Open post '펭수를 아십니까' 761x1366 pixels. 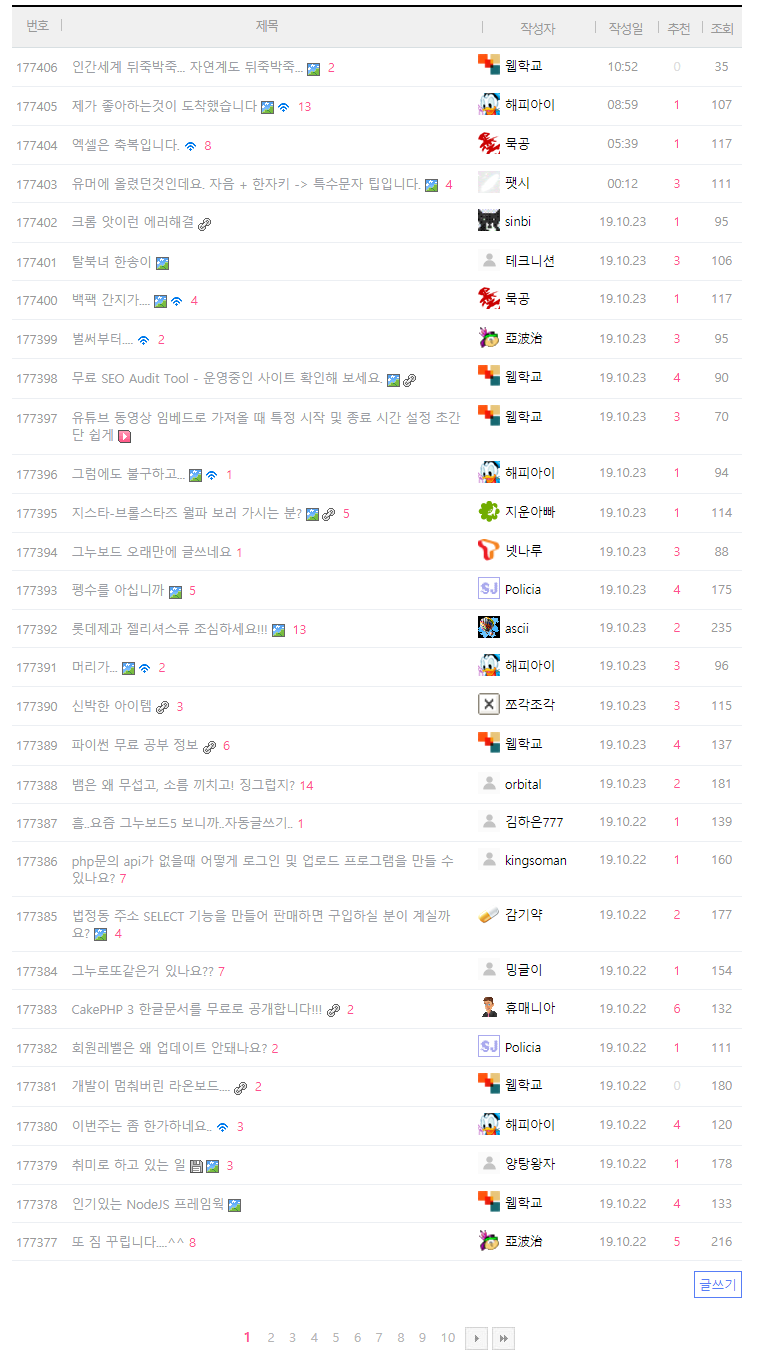(118, 590)
